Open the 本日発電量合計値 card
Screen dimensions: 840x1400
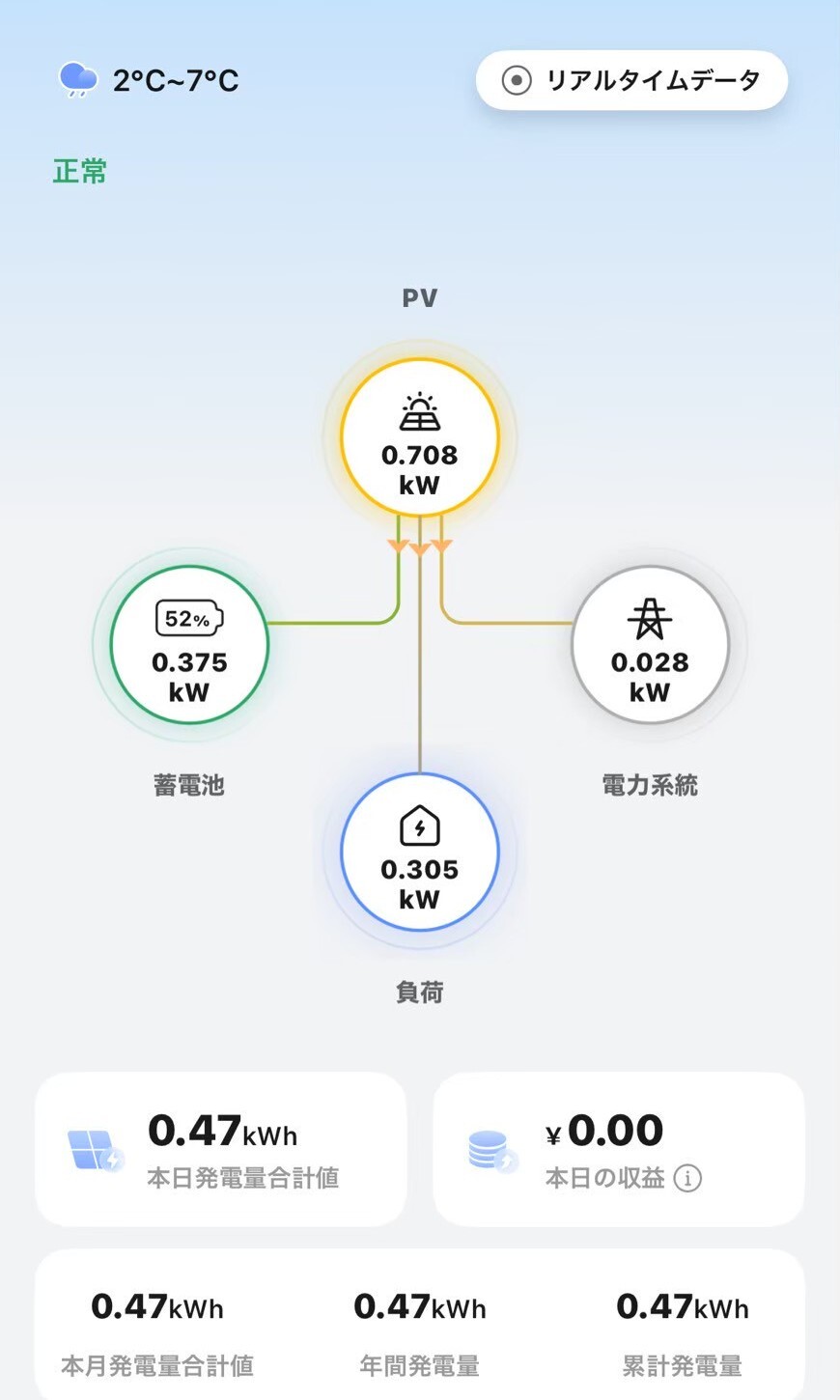221,1149
